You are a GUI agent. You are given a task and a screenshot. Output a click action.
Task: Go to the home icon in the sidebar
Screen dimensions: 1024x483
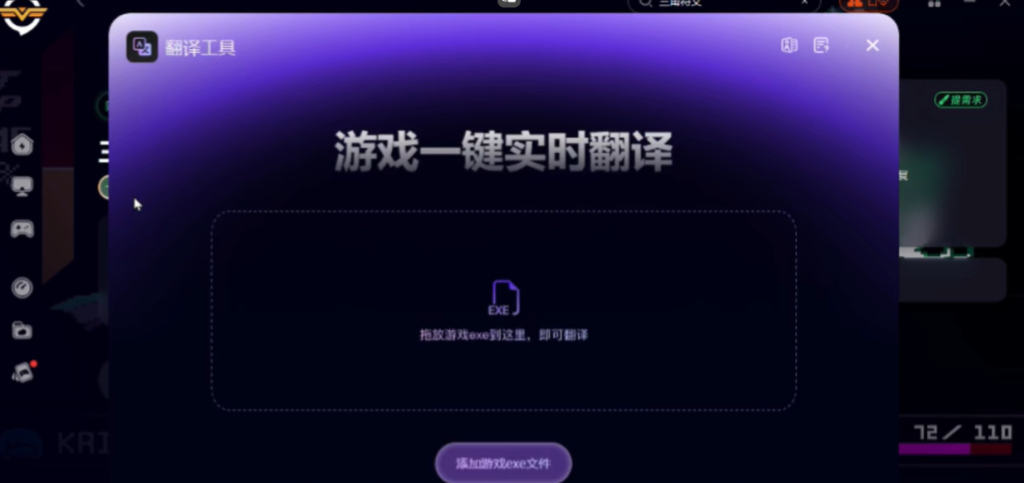22,144
